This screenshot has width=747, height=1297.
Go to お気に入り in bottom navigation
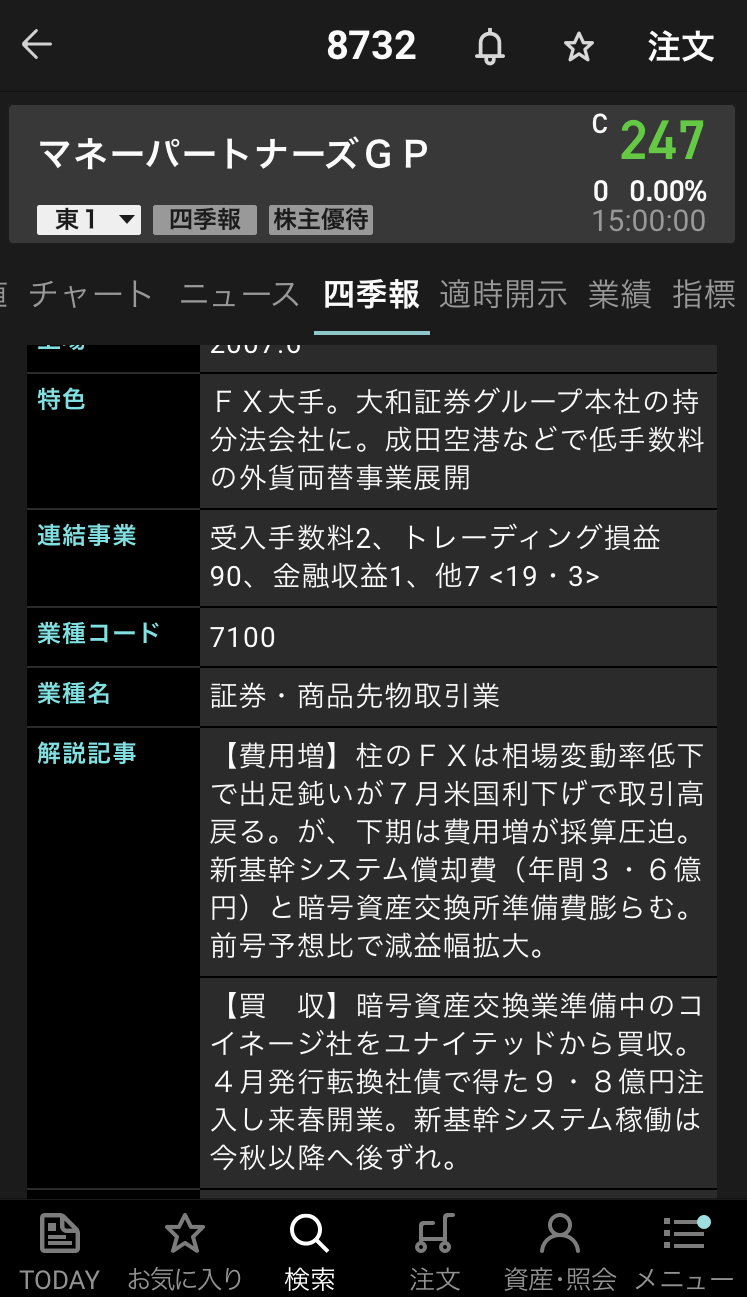click(x=185, y=1250)
